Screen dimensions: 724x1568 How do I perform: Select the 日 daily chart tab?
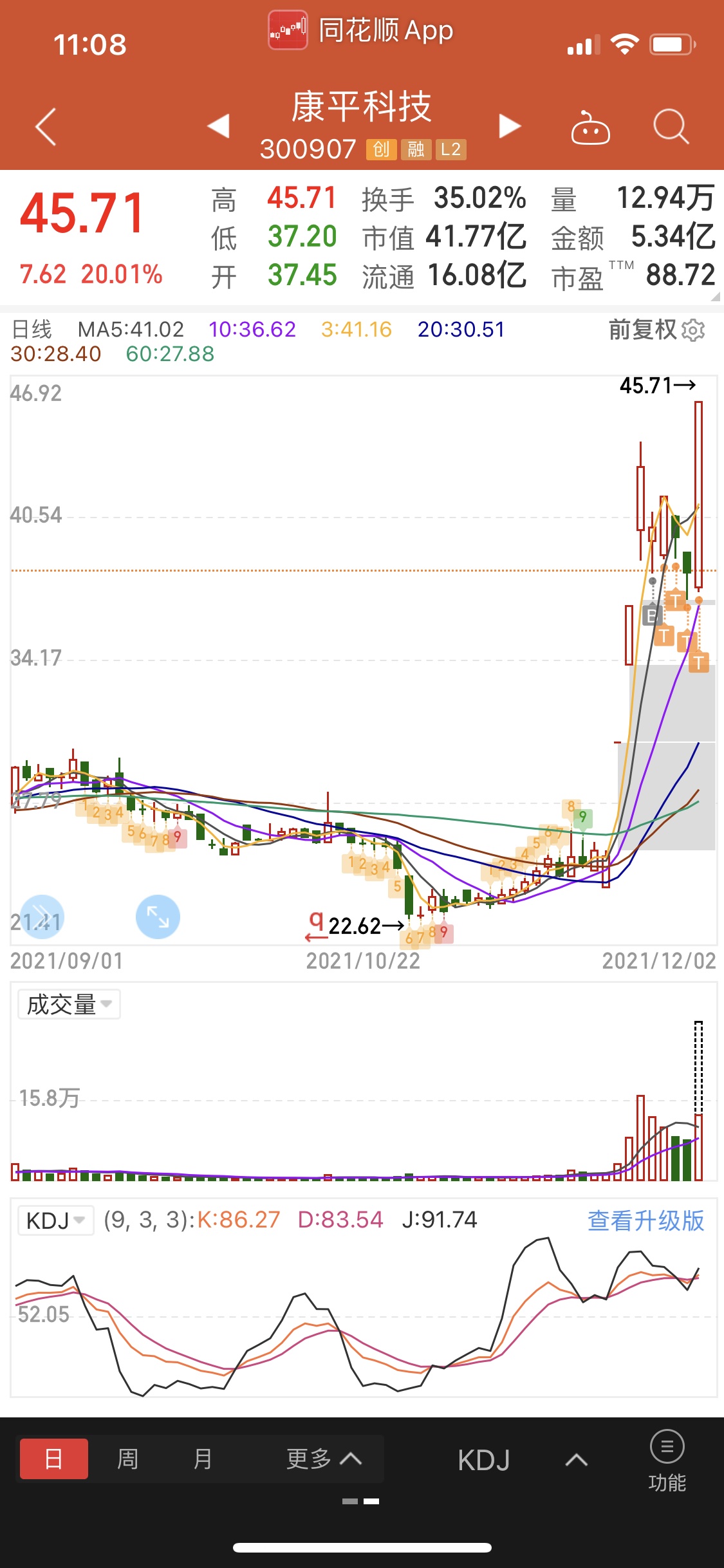click(54, 1459)
